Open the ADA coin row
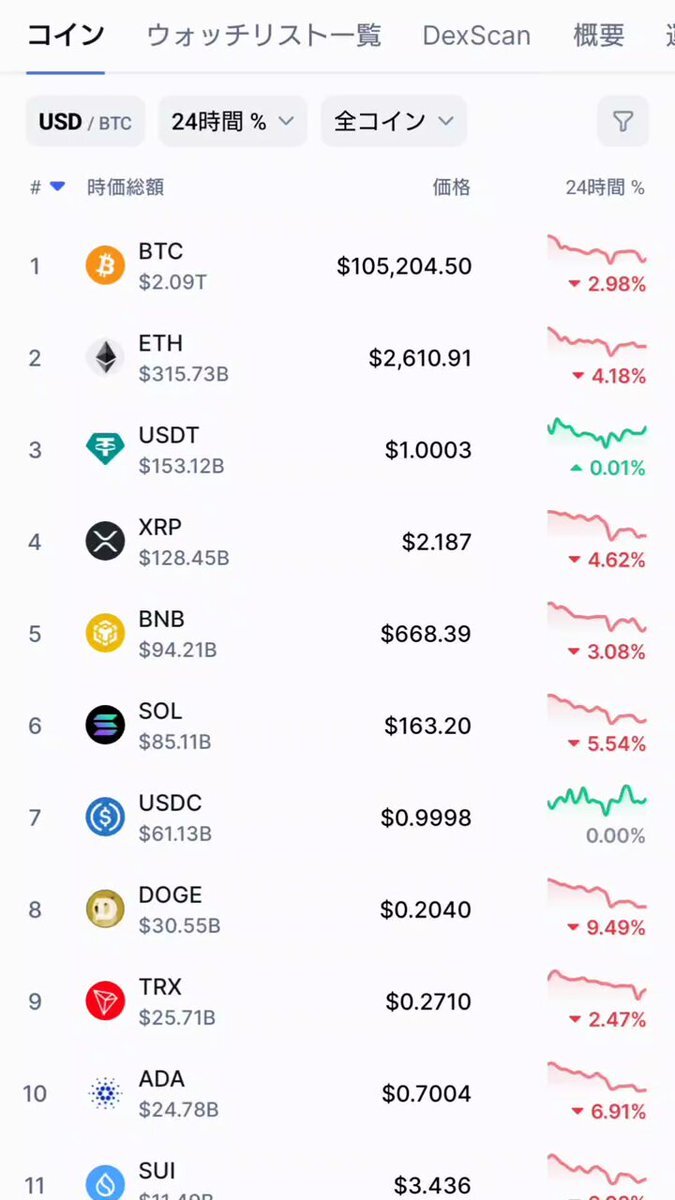675x1200 pixels. tap(337, 1094)
